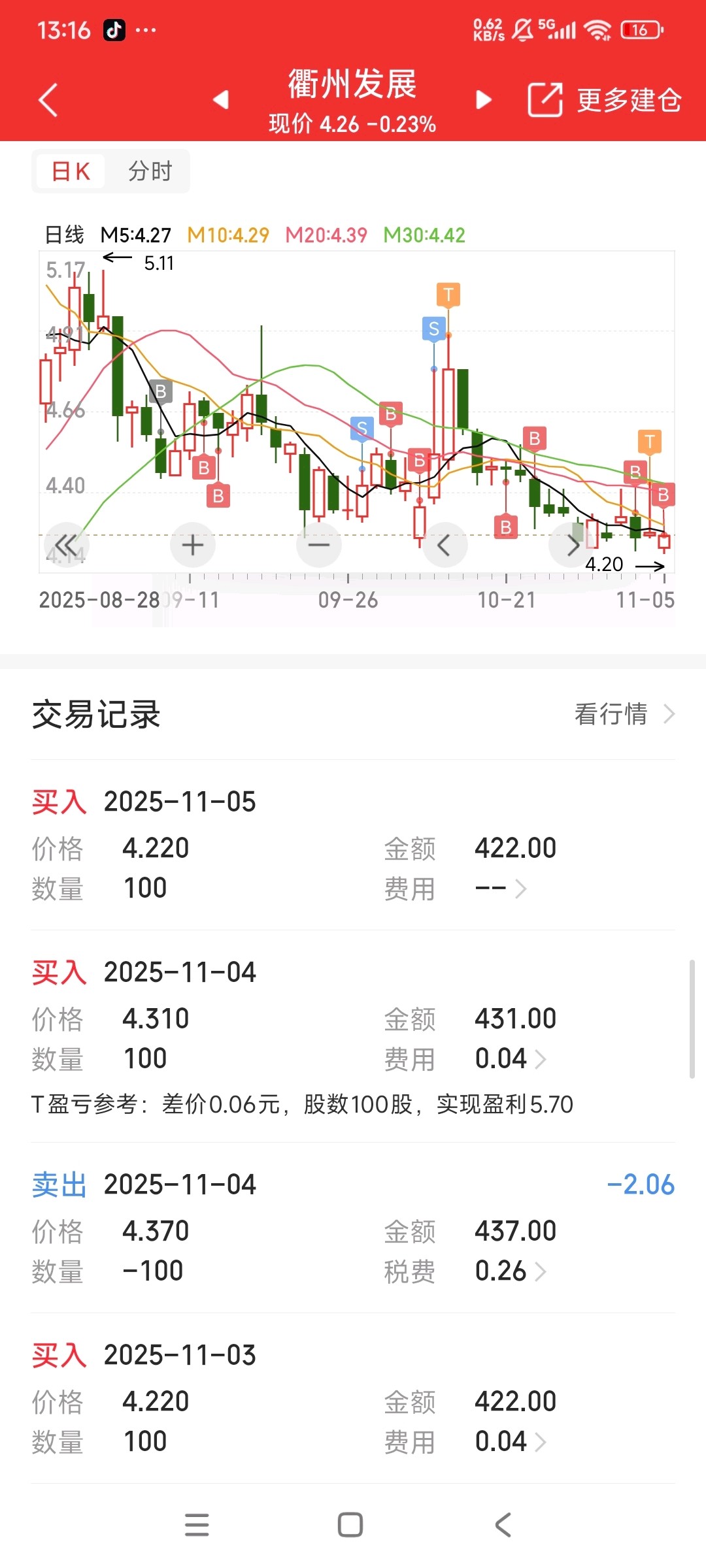This screenshot has width=706, height=1568.
Task: Jump chart to earliest with double-arrow
Action: click(66, 545)
